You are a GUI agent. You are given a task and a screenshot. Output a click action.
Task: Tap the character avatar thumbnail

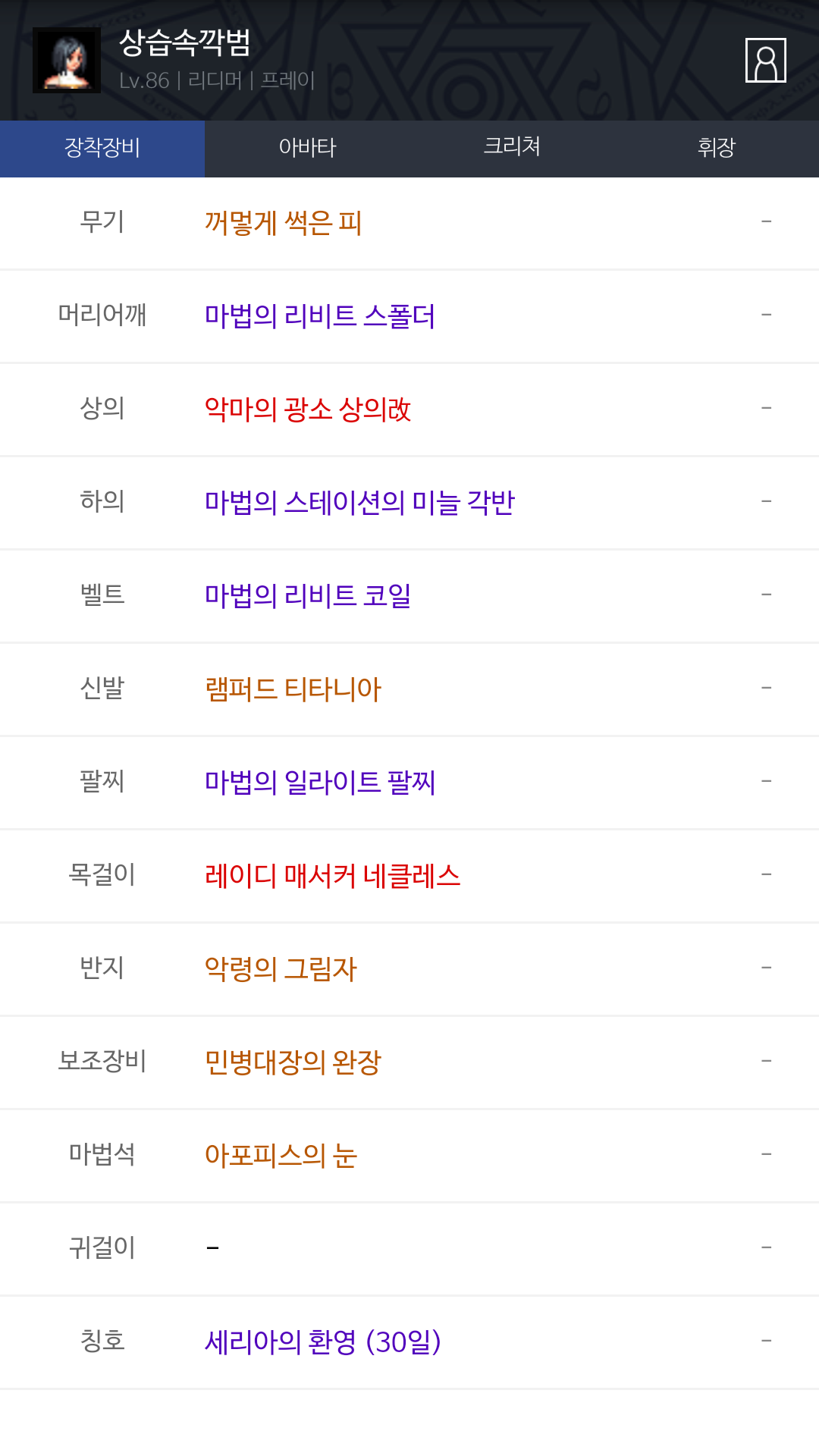tap(67, 60)
